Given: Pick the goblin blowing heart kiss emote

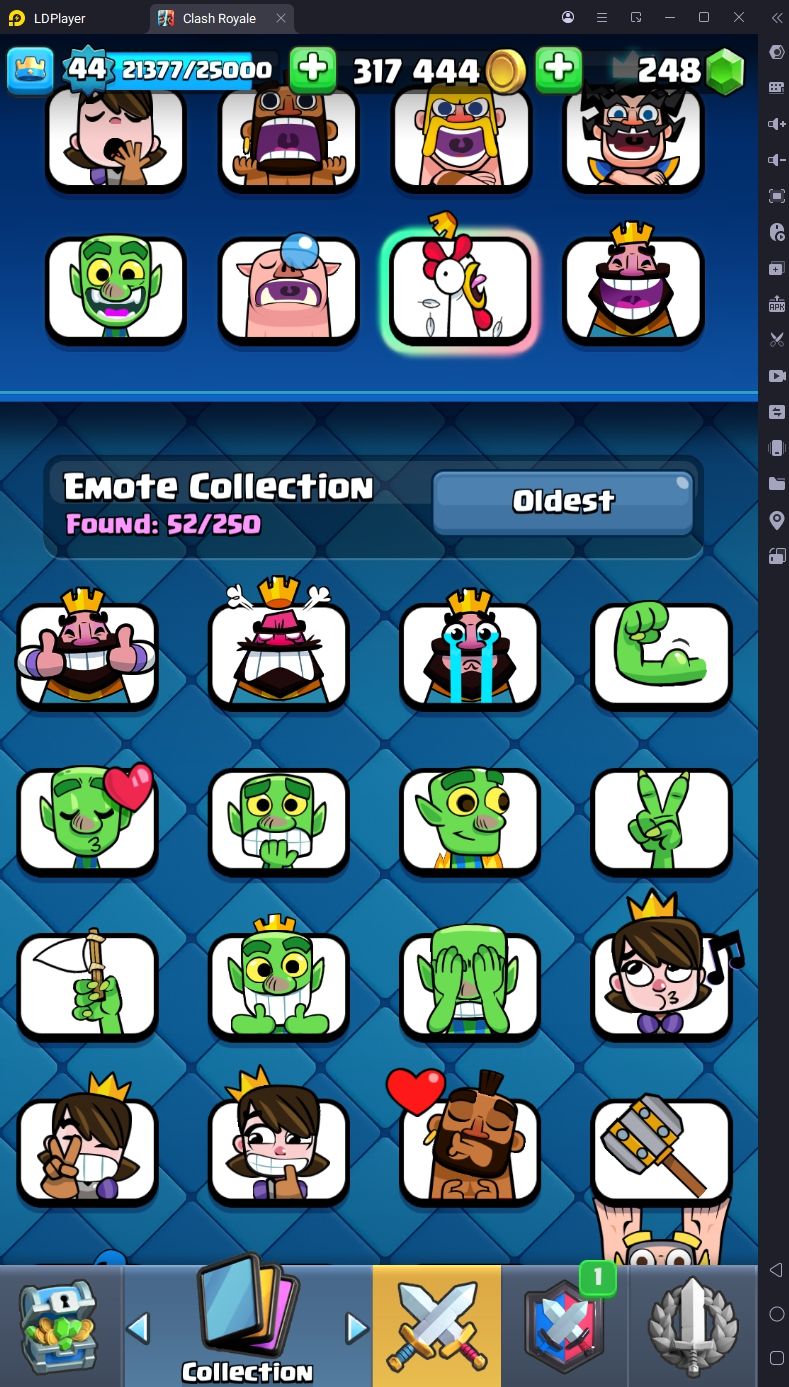Looking at the screenshot, I should (x=88, y=820).
